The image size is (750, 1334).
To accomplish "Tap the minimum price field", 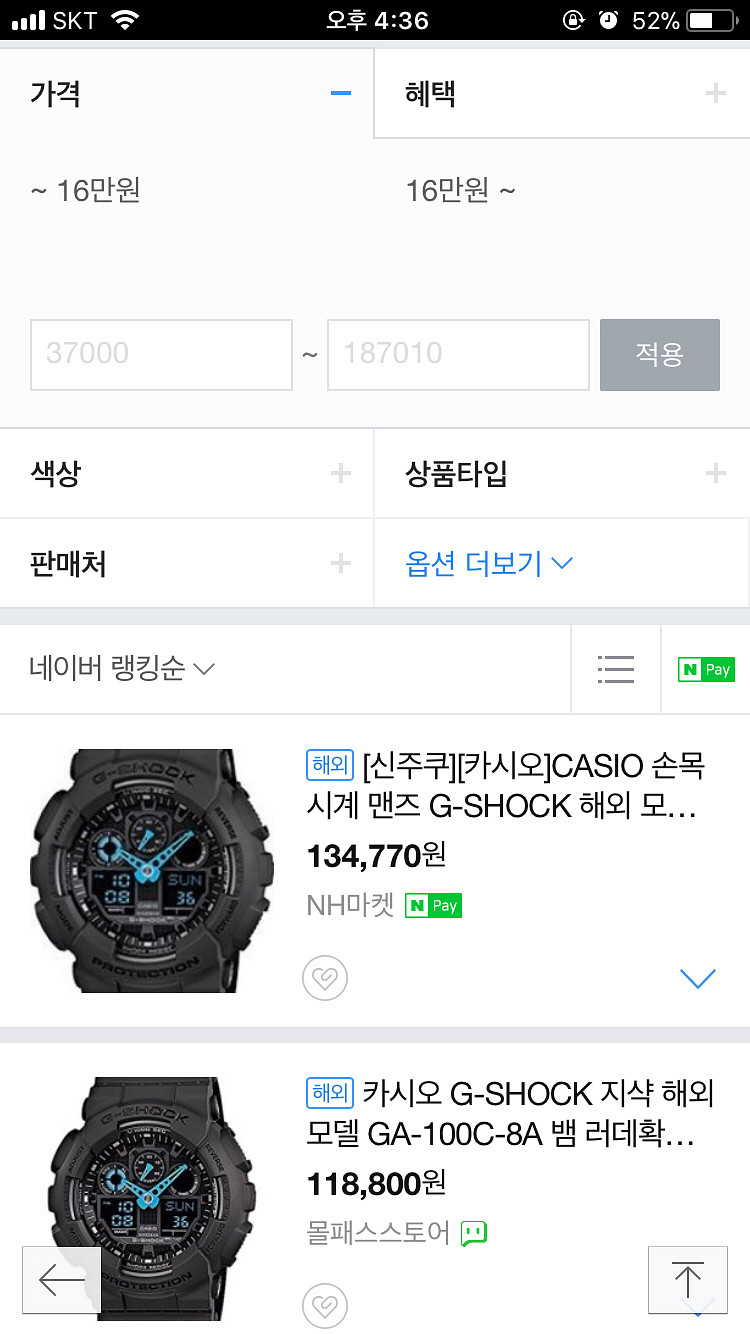I will (161, 354).
